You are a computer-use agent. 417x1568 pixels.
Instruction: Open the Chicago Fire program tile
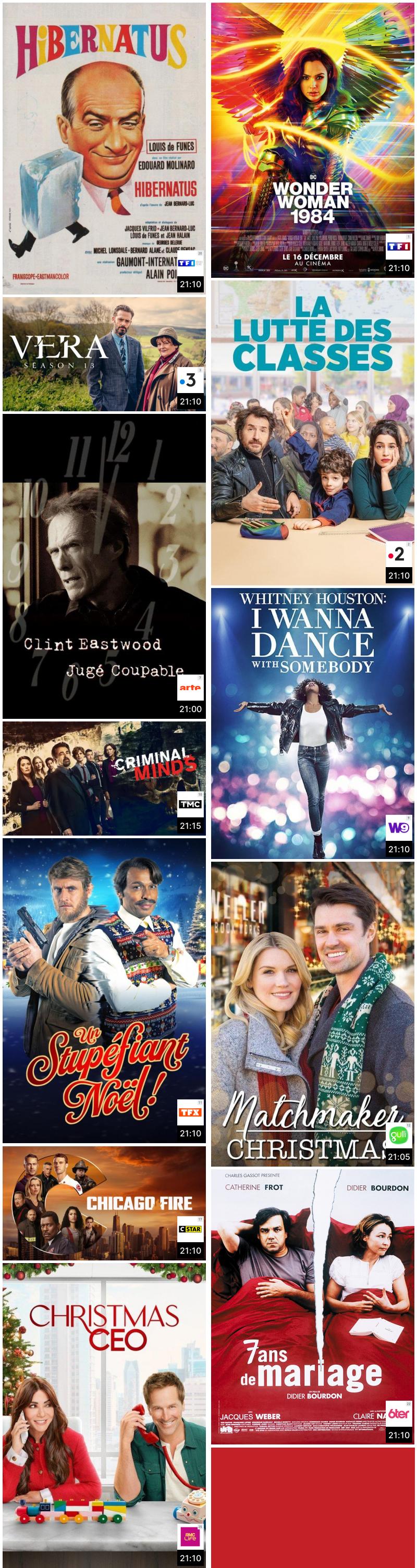pyautogui.click(x=104, y=1203)
